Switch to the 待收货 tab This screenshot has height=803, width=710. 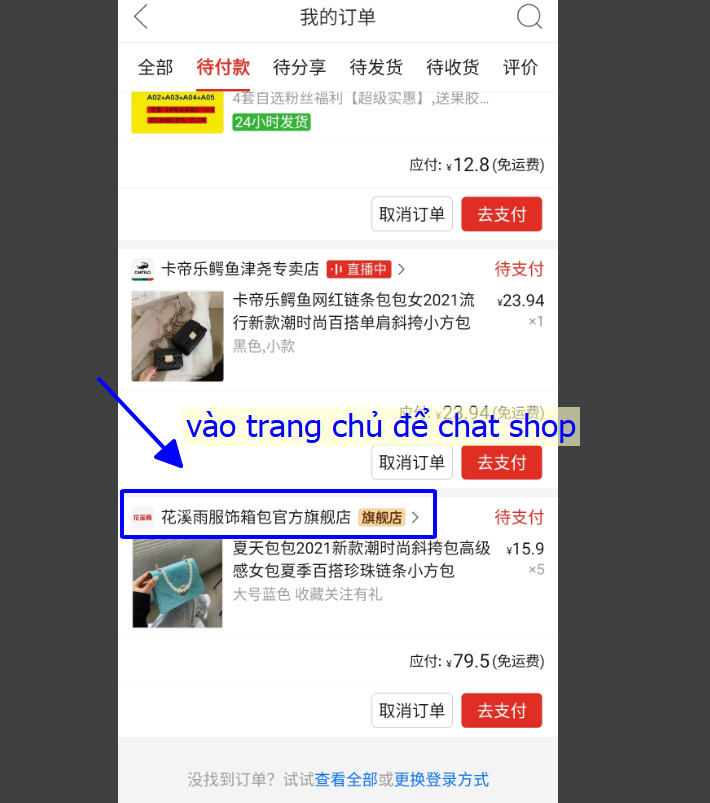point(452,67)
